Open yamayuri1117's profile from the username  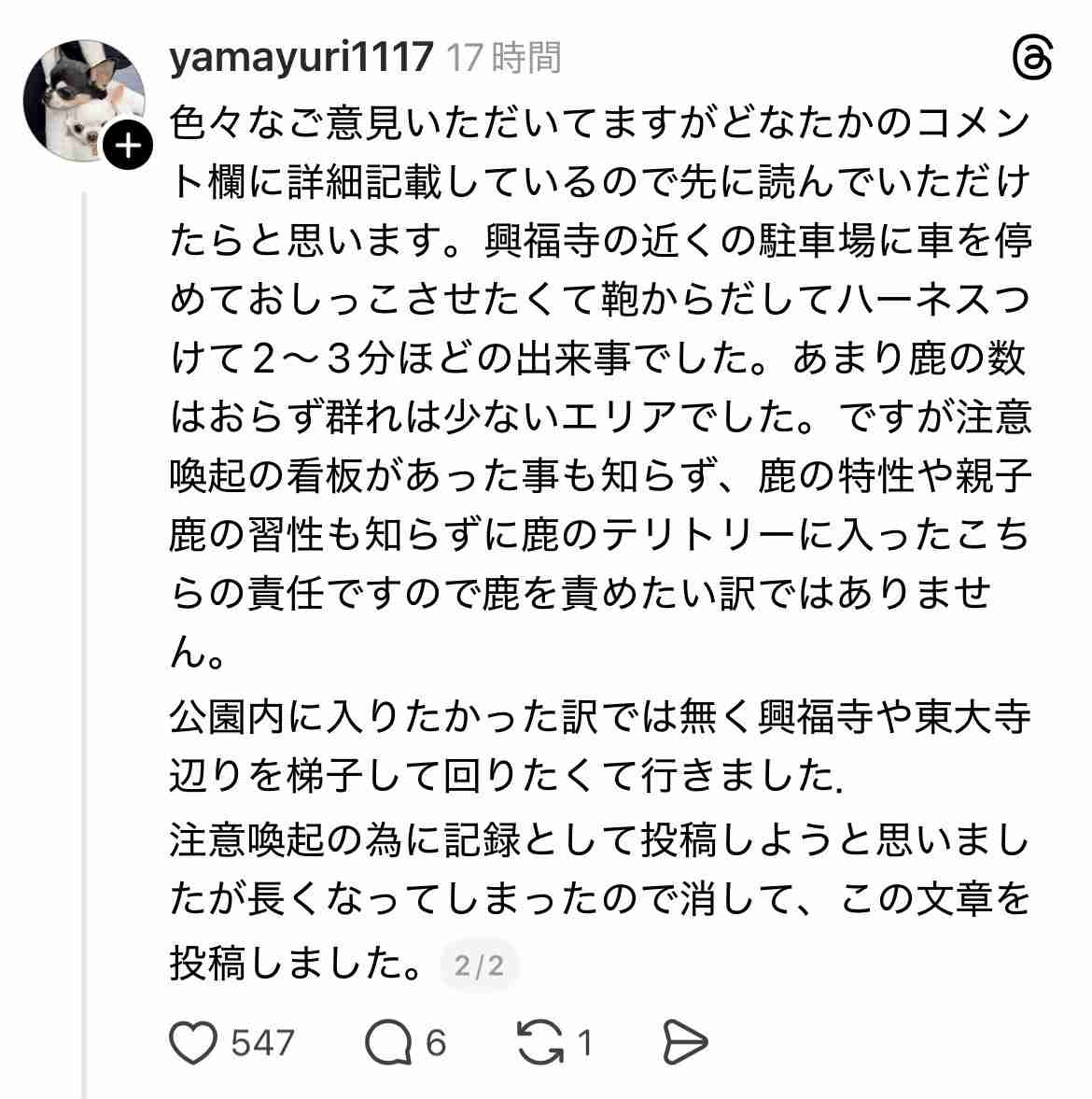click(x=301, y=57)
